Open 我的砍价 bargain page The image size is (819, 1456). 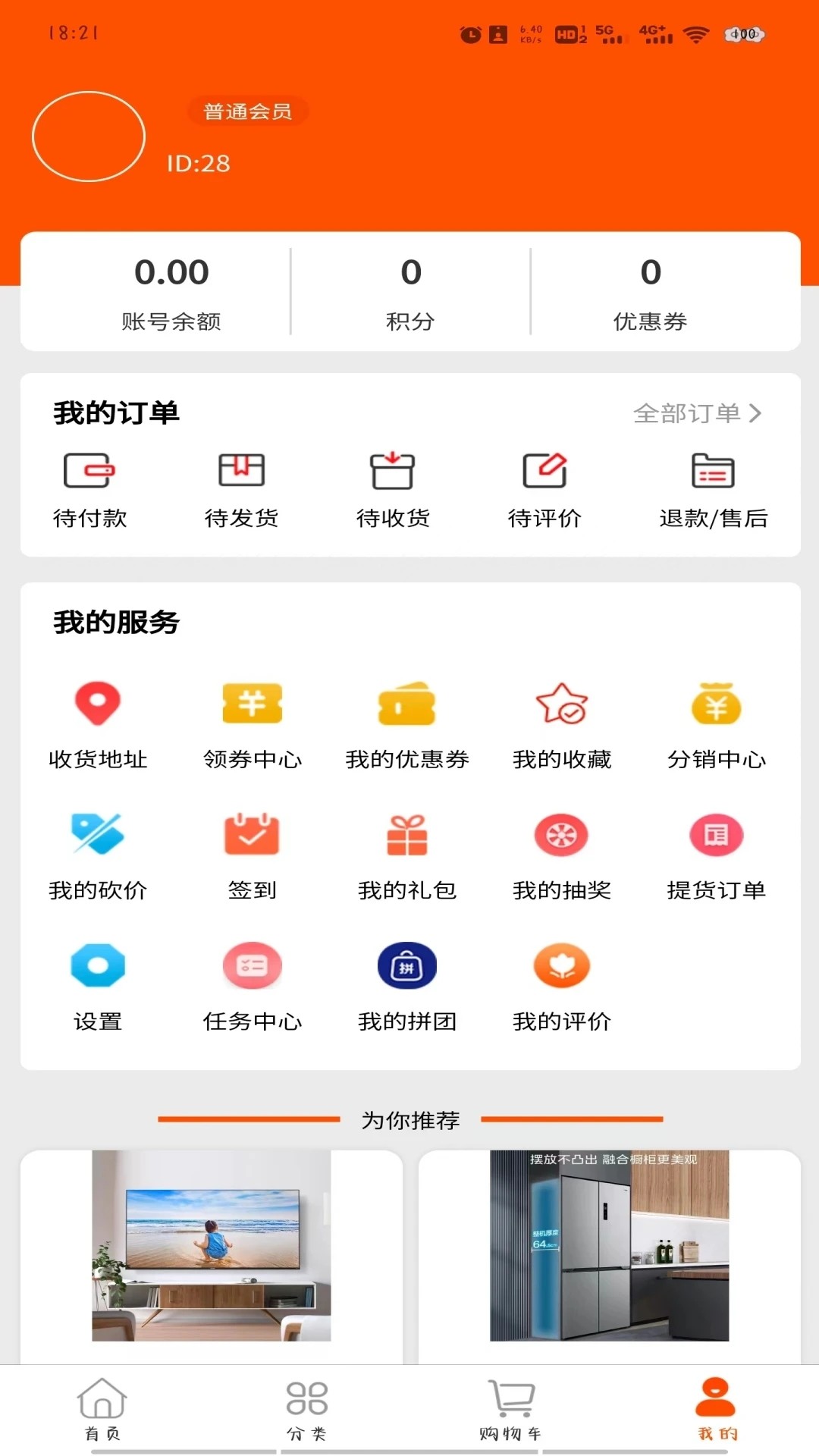[98, 834]
